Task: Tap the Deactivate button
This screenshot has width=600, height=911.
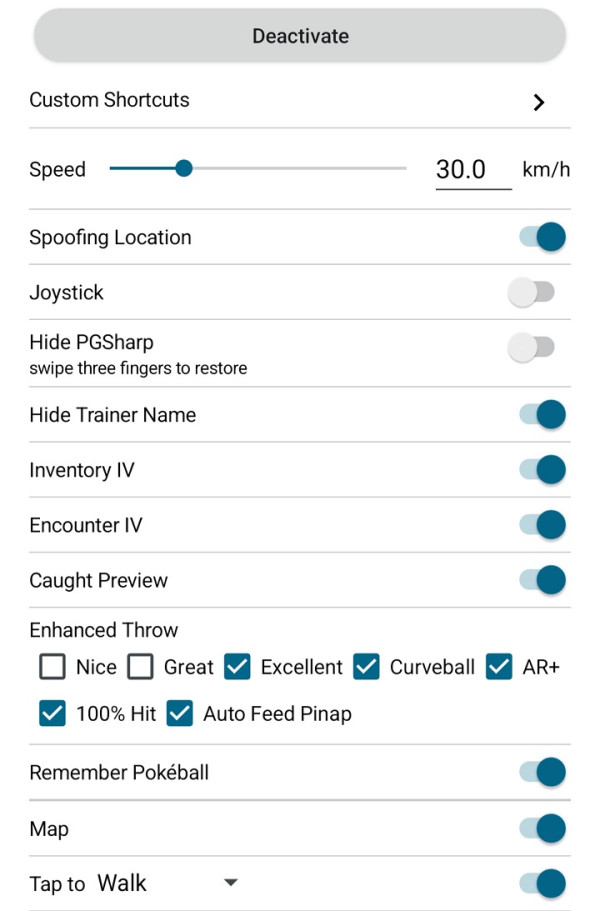Action: click(x=300, y=37)
